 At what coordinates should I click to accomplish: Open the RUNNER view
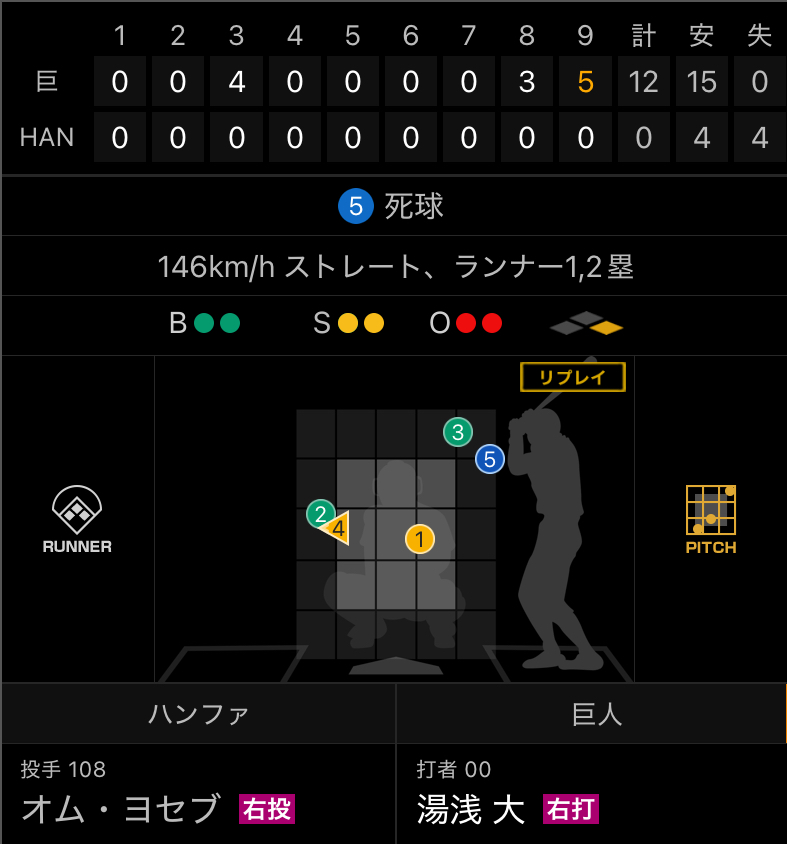(77, 519)
